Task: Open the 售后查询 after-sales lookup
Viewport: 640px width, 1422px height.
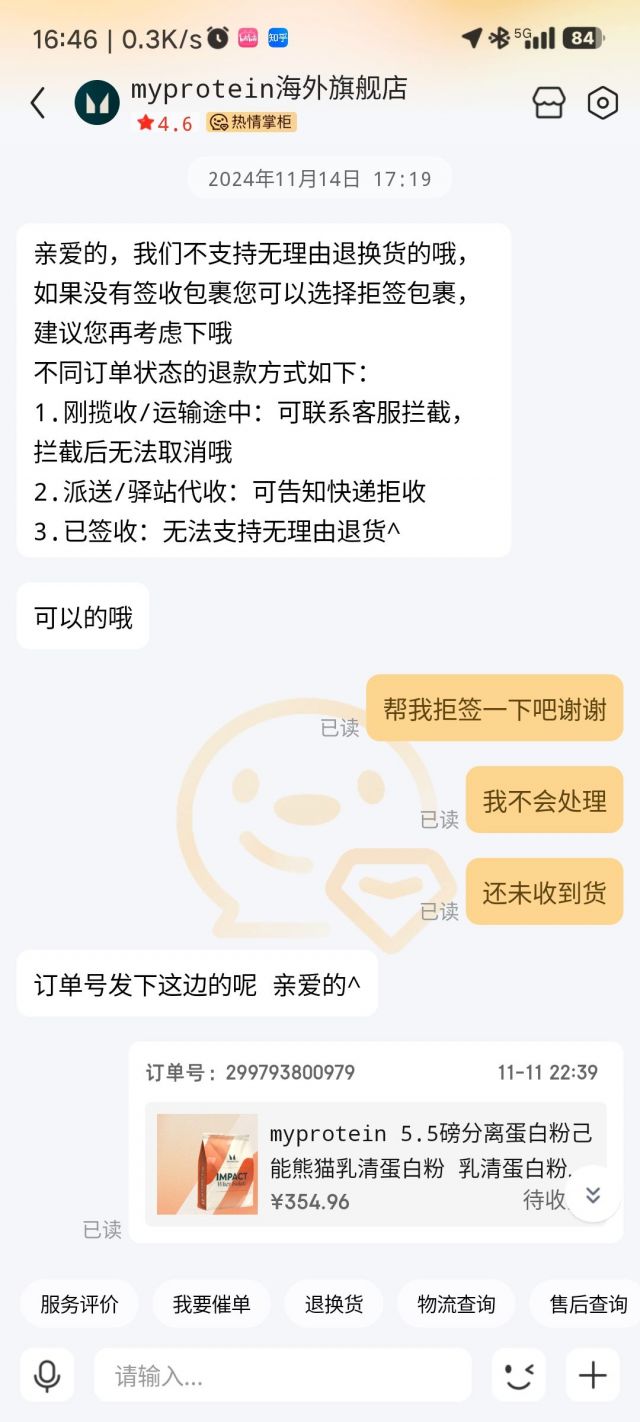Action: coord(588,1304)
